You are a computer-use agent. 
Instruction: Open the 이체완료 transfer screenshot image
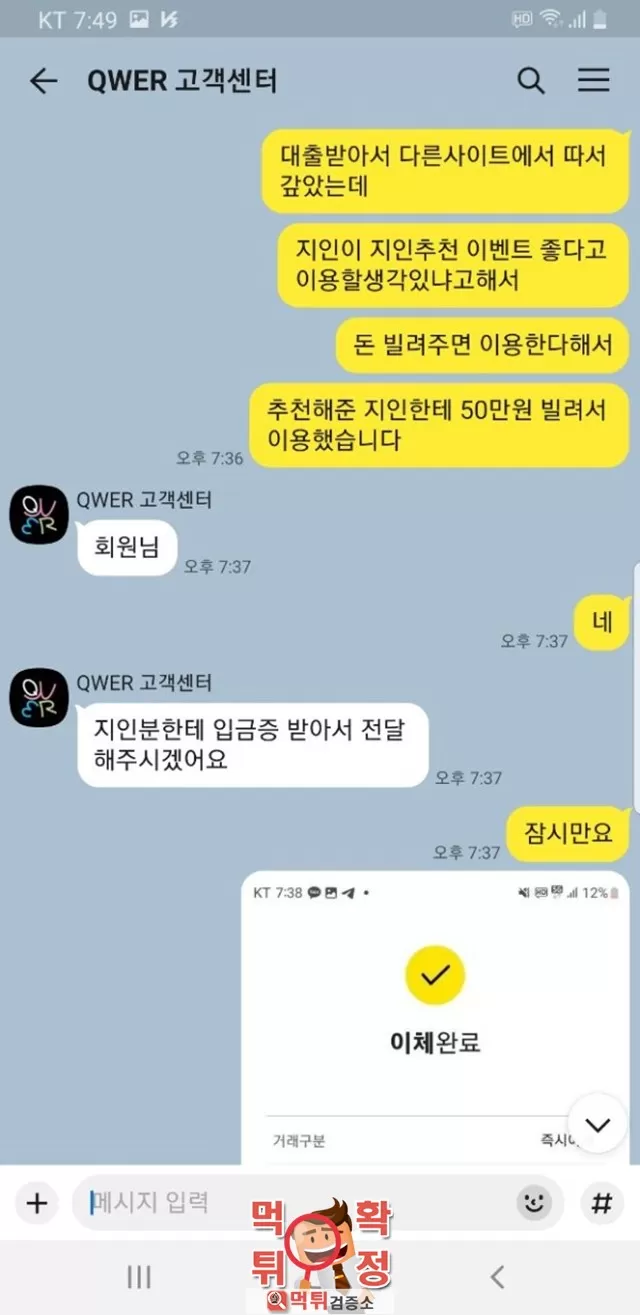click(x=436, y=1018)
